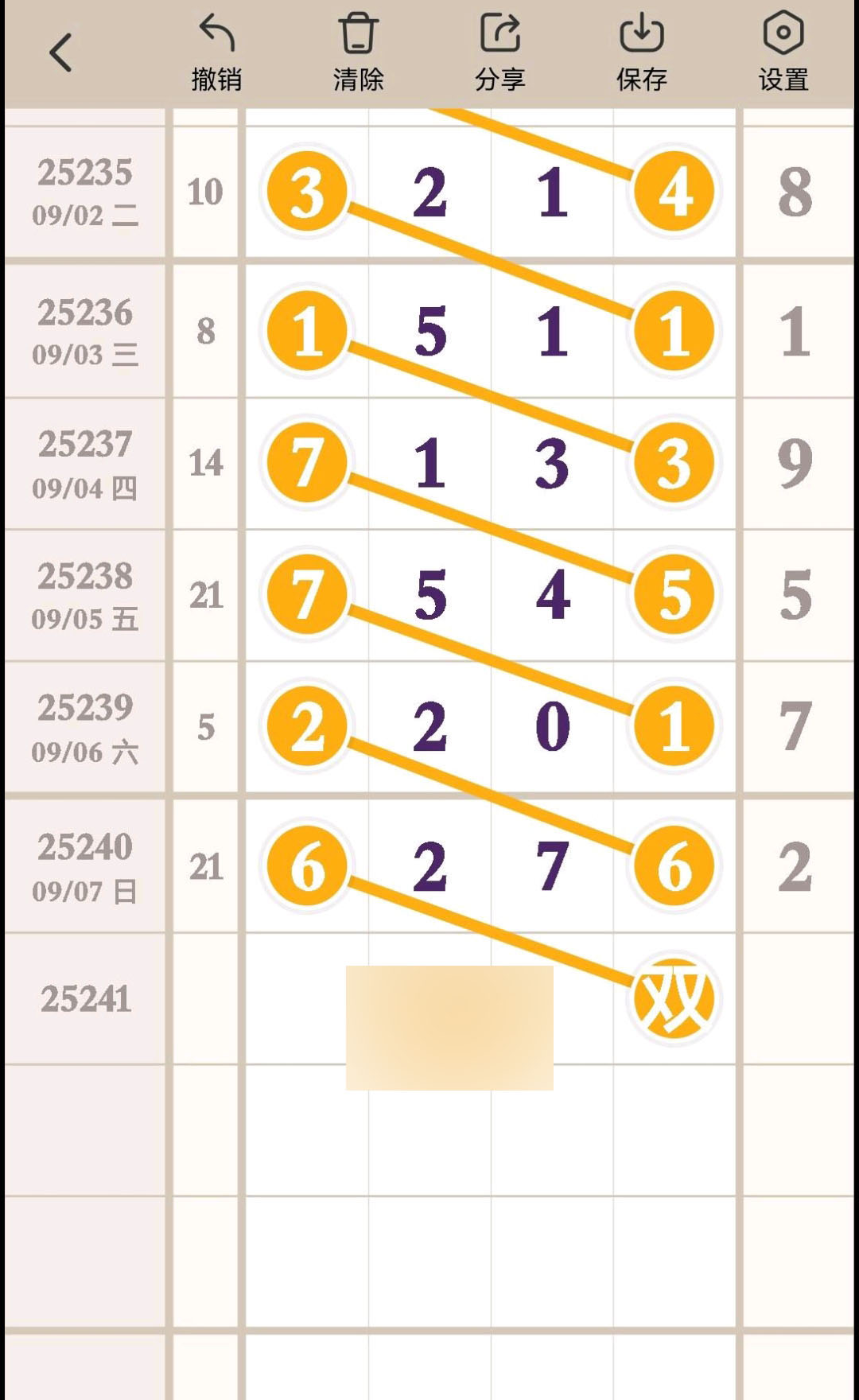Viewport: 859px width, 1400px height.
Task: Save the chart with 保存
Action: point(641,52)
